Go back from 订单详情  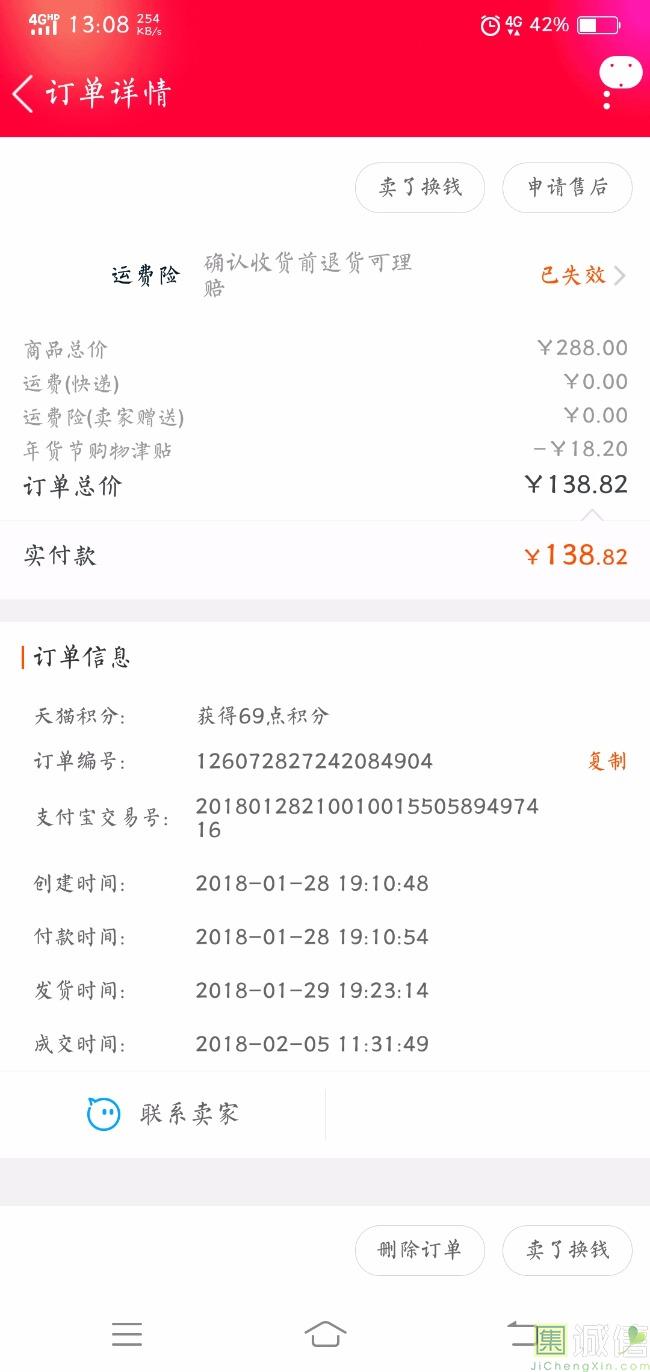point(23,94)
